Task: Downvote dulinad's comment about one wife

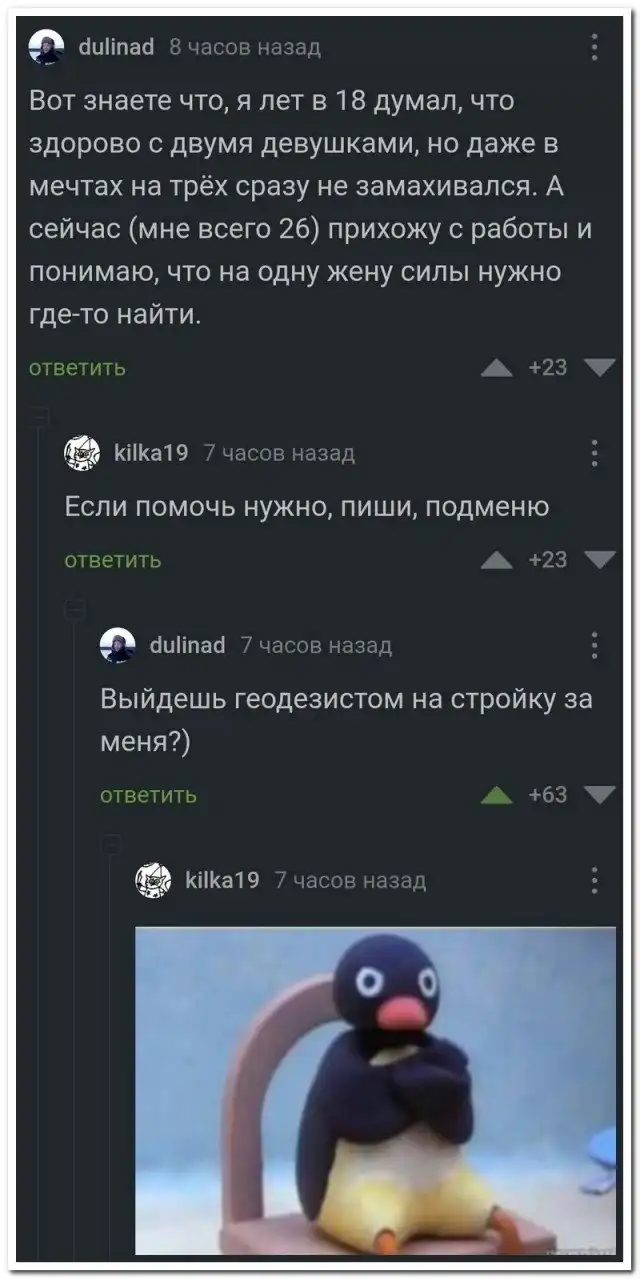Action: (x=599, y=368)
